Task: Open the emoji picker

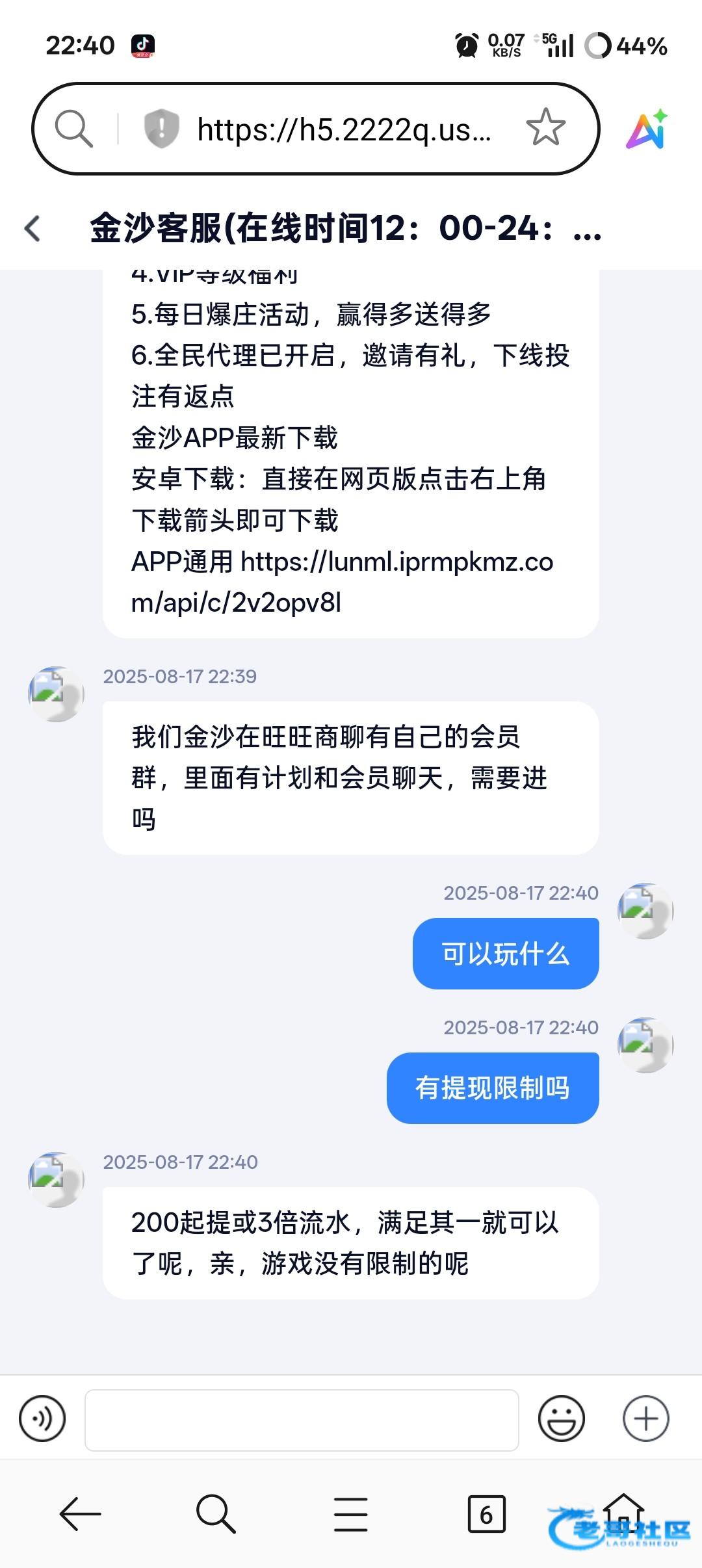Action: pos(561,1418)
